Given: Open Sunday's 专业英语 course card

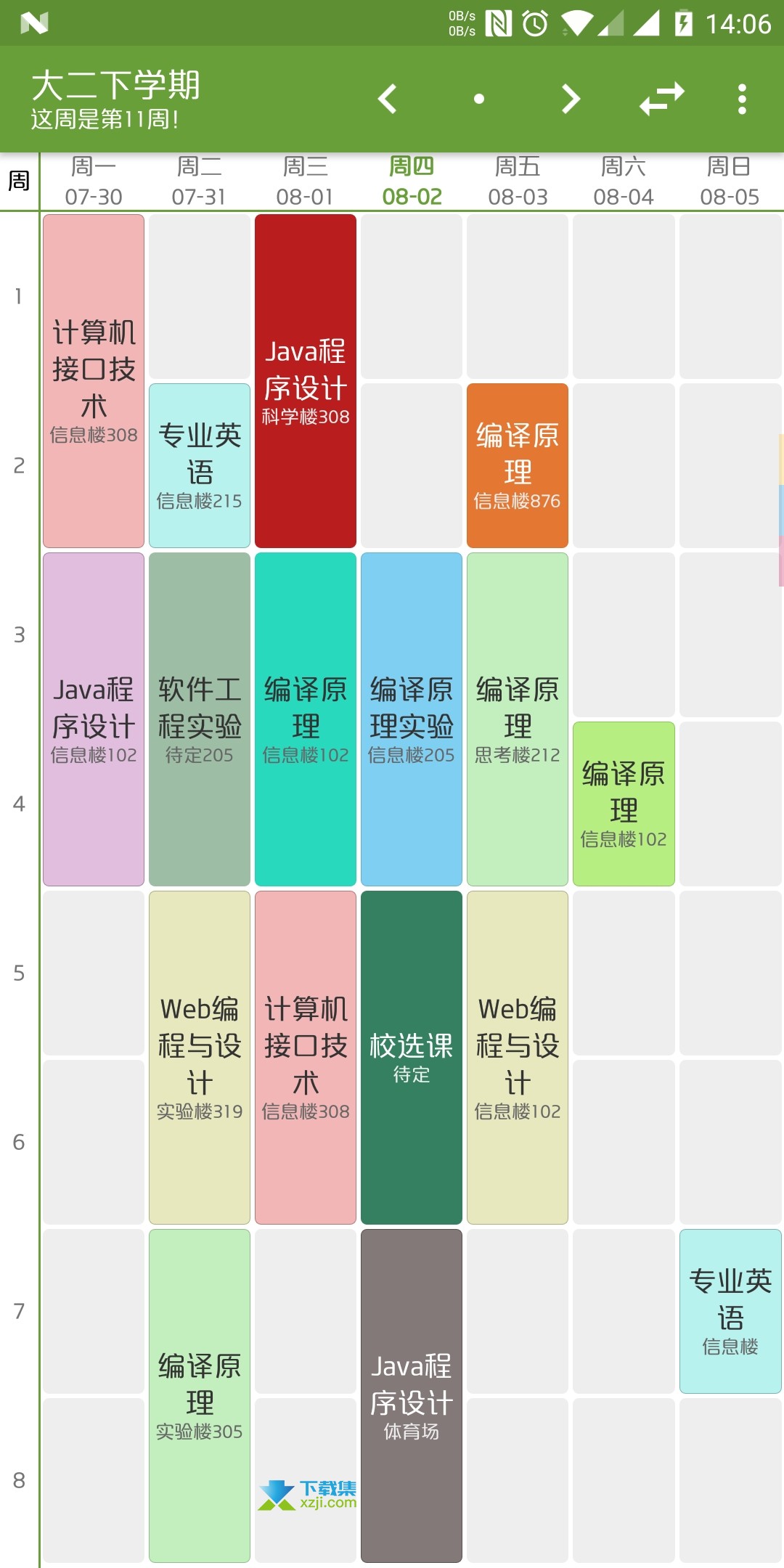Looking at the screenshot, I should pyautogui.click(x=730, y=1311).
